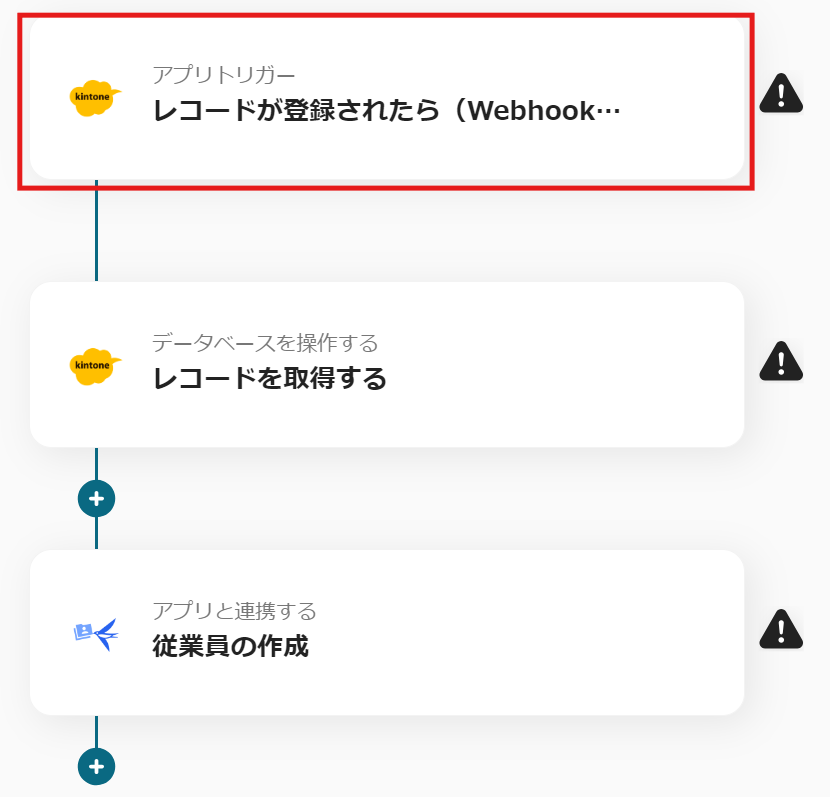Open the 従業員の作成 step card
Image resolution: width=830 pixels, height=797 pixels.
pyautogui.click(x=386, y=632)
